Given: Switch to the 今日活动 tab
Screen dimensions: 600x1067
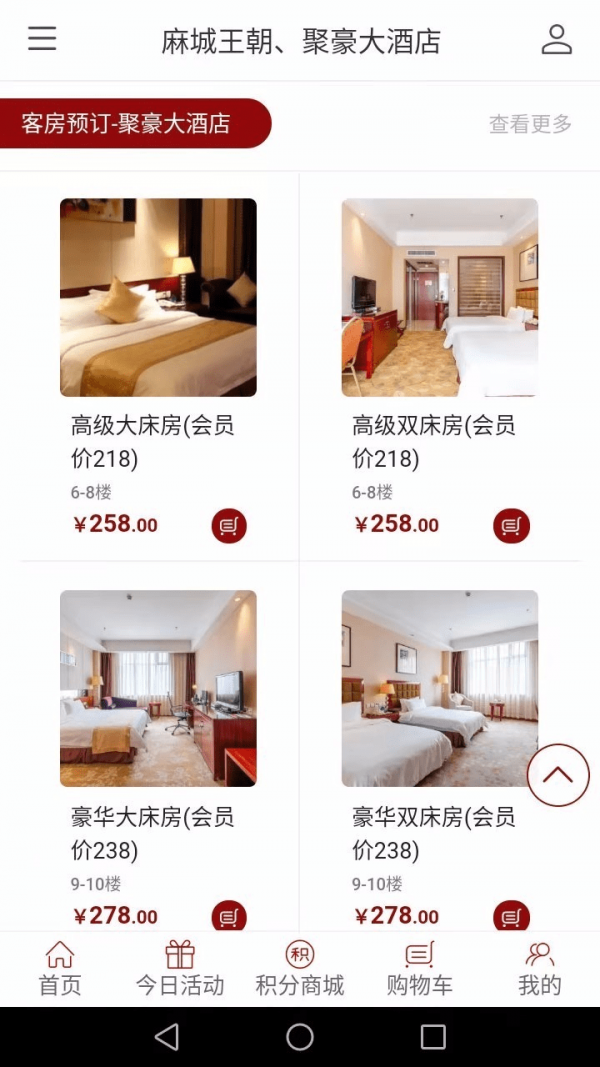Looking at the screenshot, I should point(180,968).
